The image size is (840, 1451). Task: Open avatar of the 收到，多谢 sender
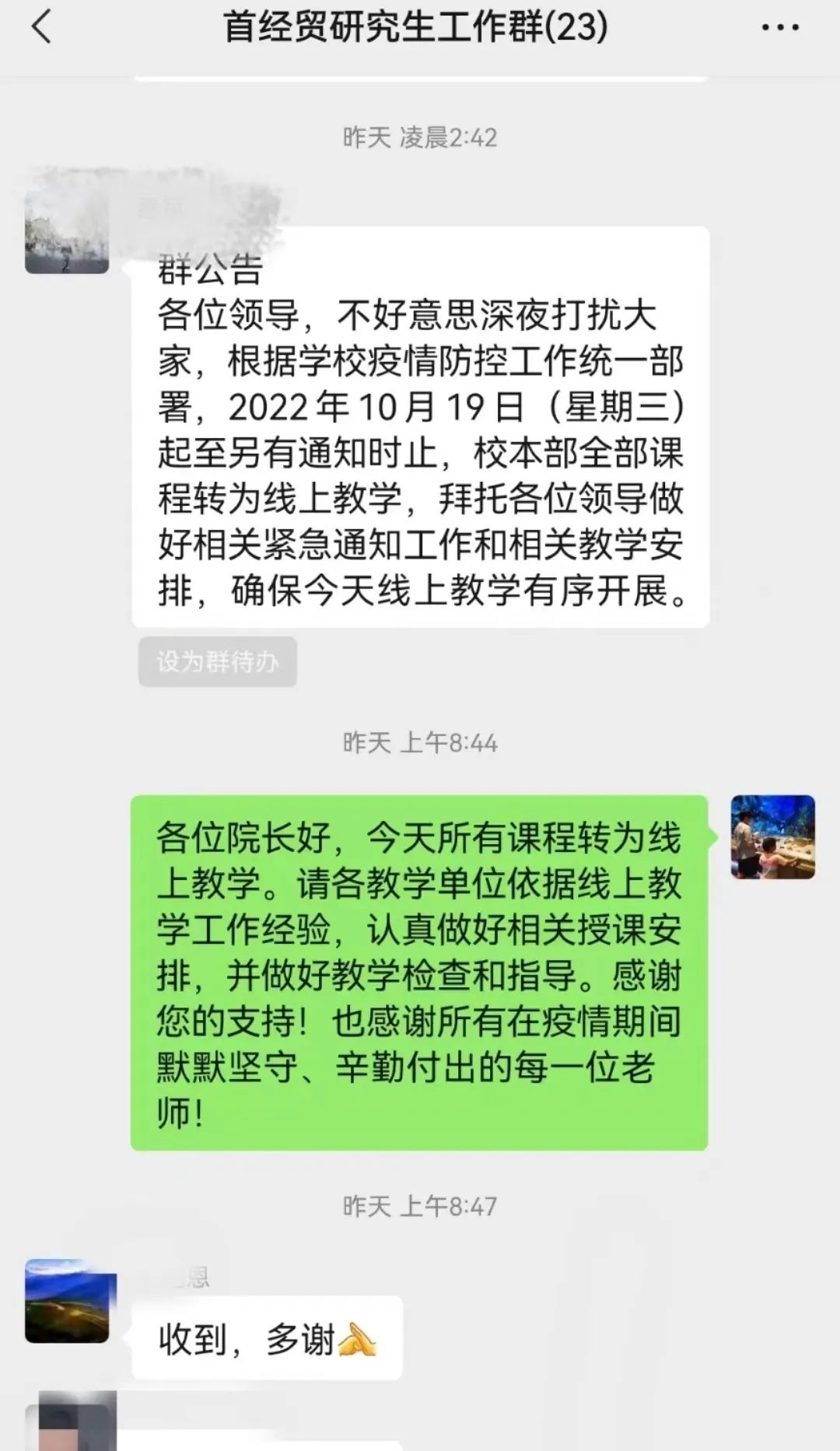tap(67, 1302)
